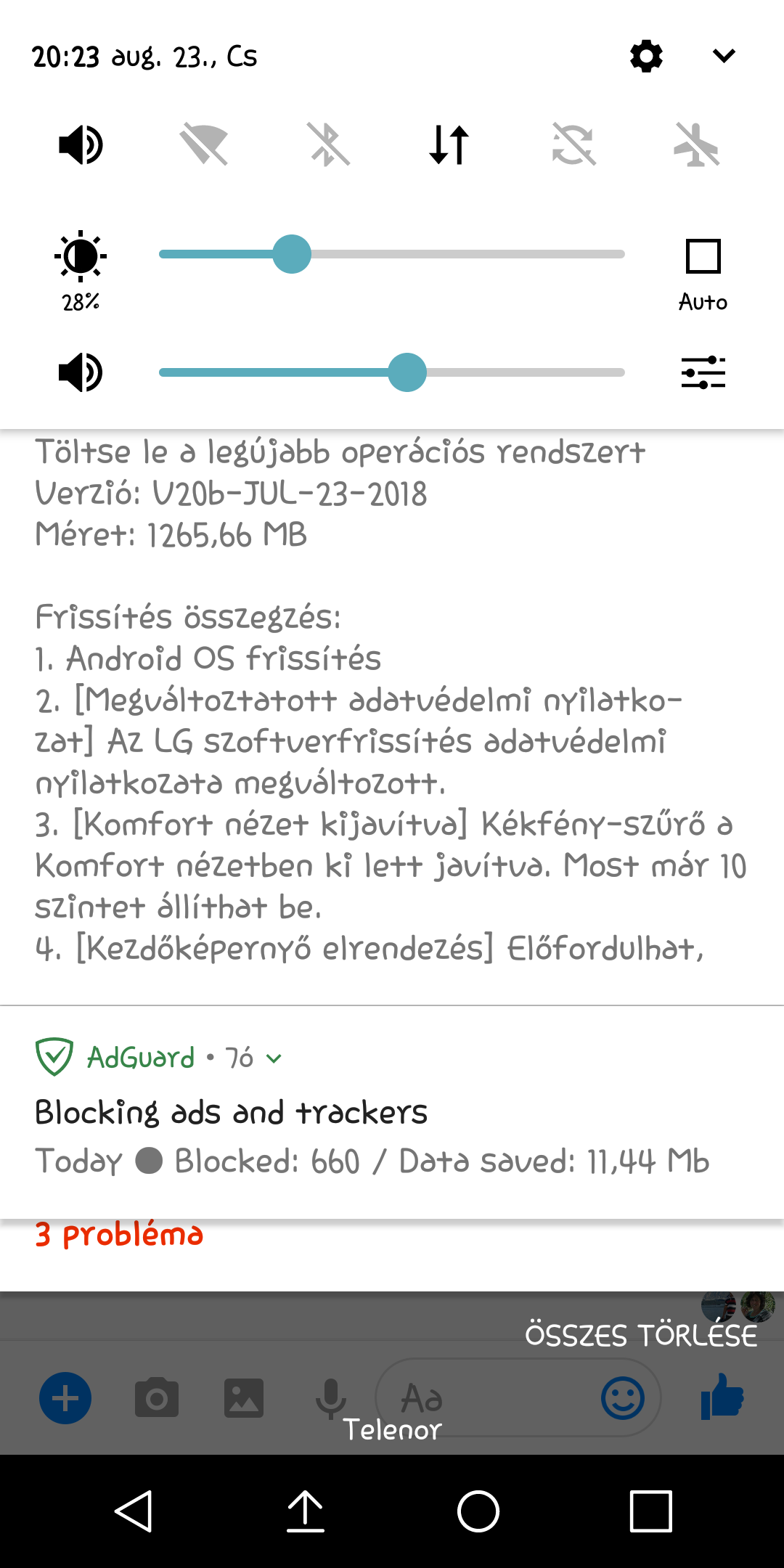Screen dimensions: 784x1568
Task: Turn on Wi-Fi
Action: (x=204, y=145)
